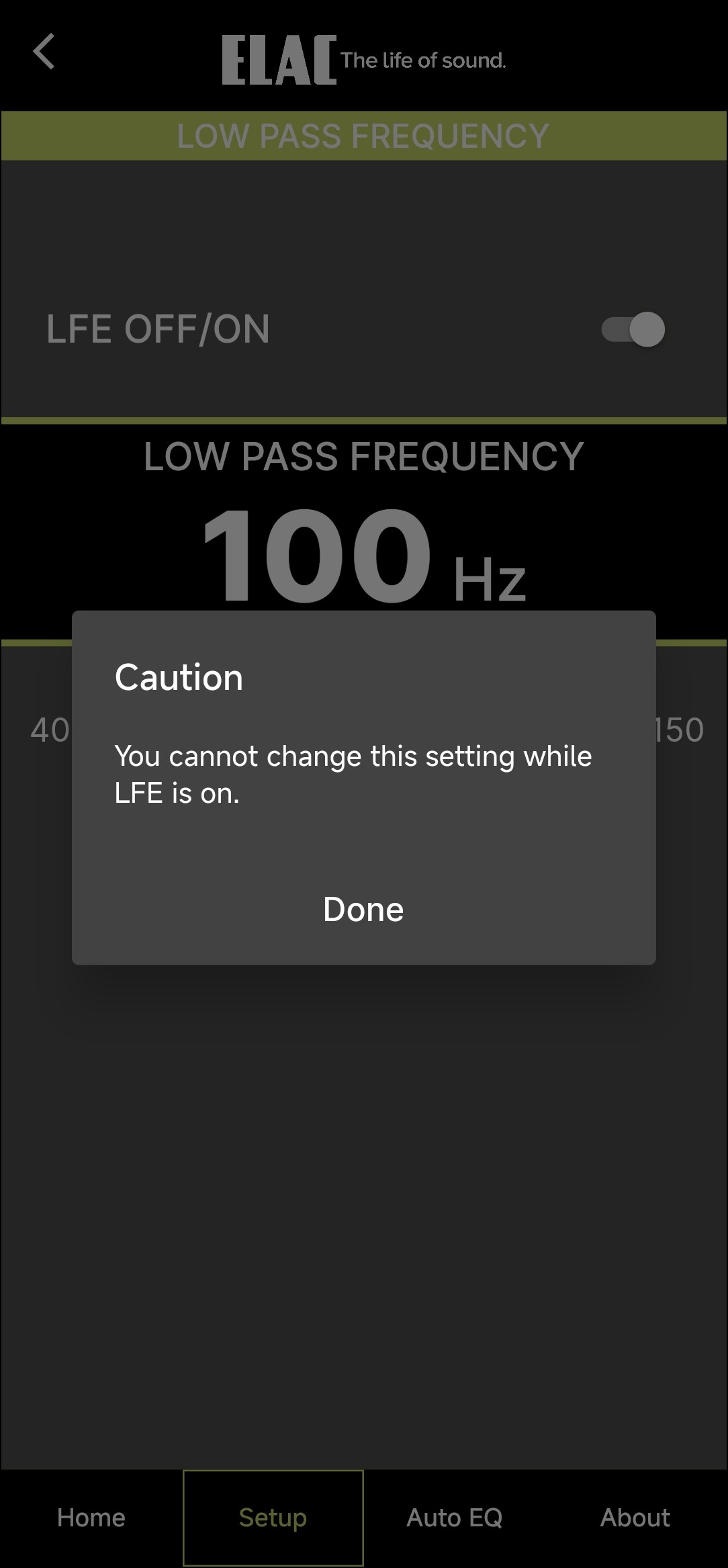Screen dimensions: 728x1568
Task: Go back using the top-left arrow
Action: [x=44, y=52]
